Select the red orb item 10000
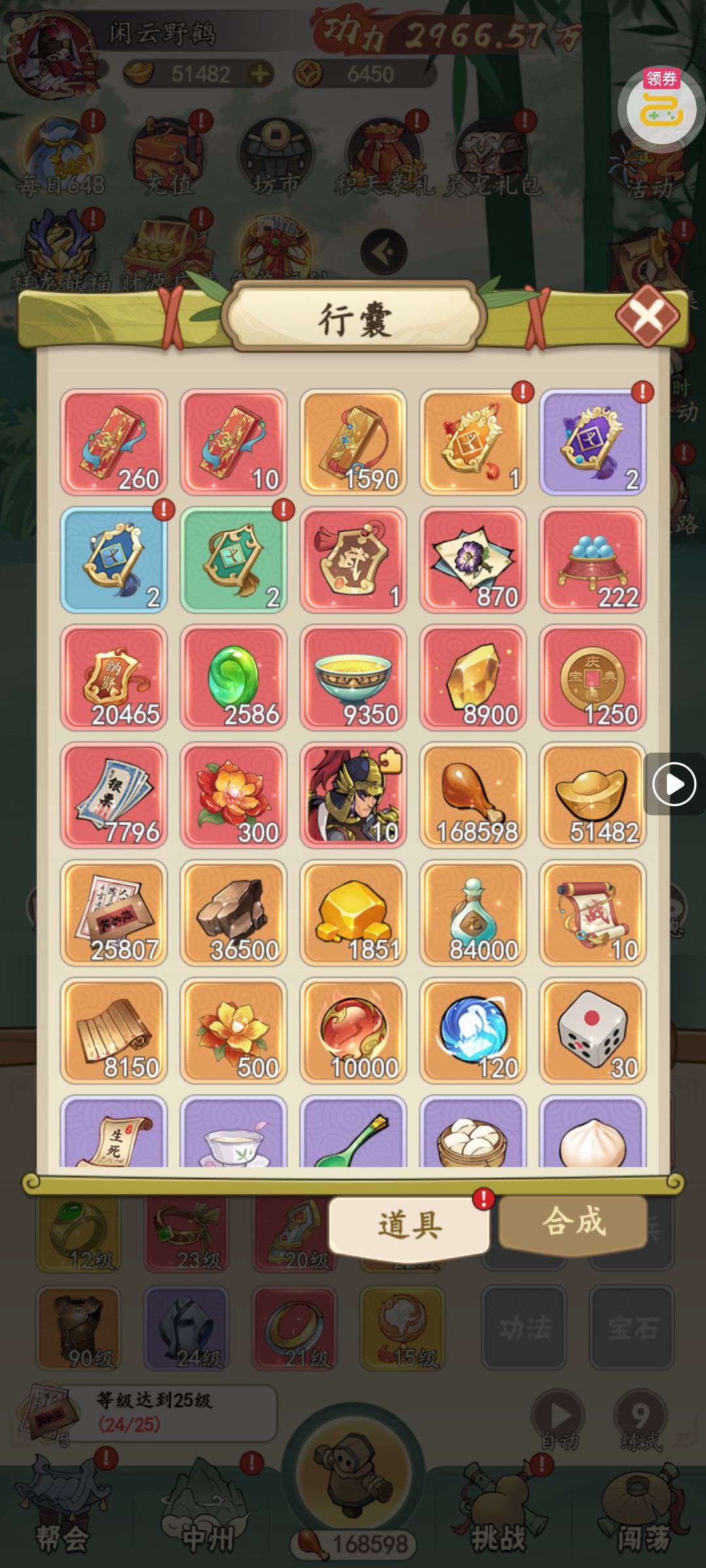The width and height of the screenshot is (706, 1568). [x=353, y=1030]
